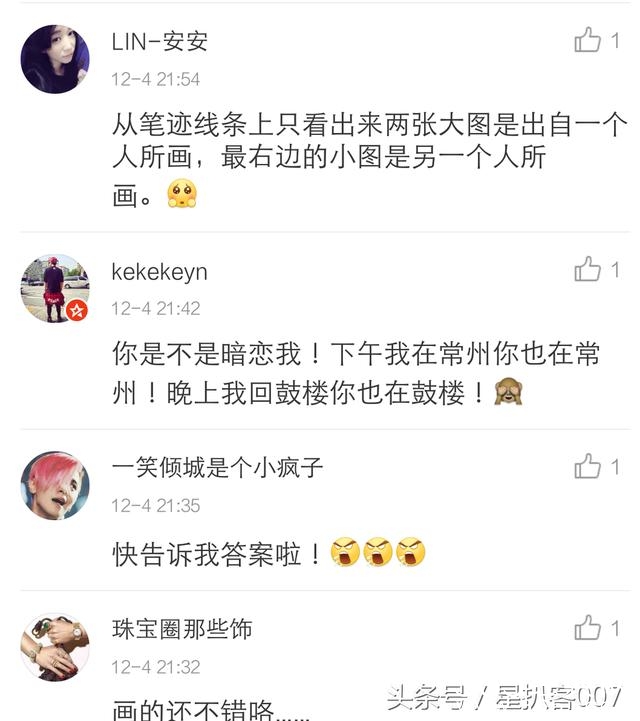This screenshot has width=640, height=721.
Task: Tap 珠宝圈那些饰's avatar
Action: [x=55, y=647]
